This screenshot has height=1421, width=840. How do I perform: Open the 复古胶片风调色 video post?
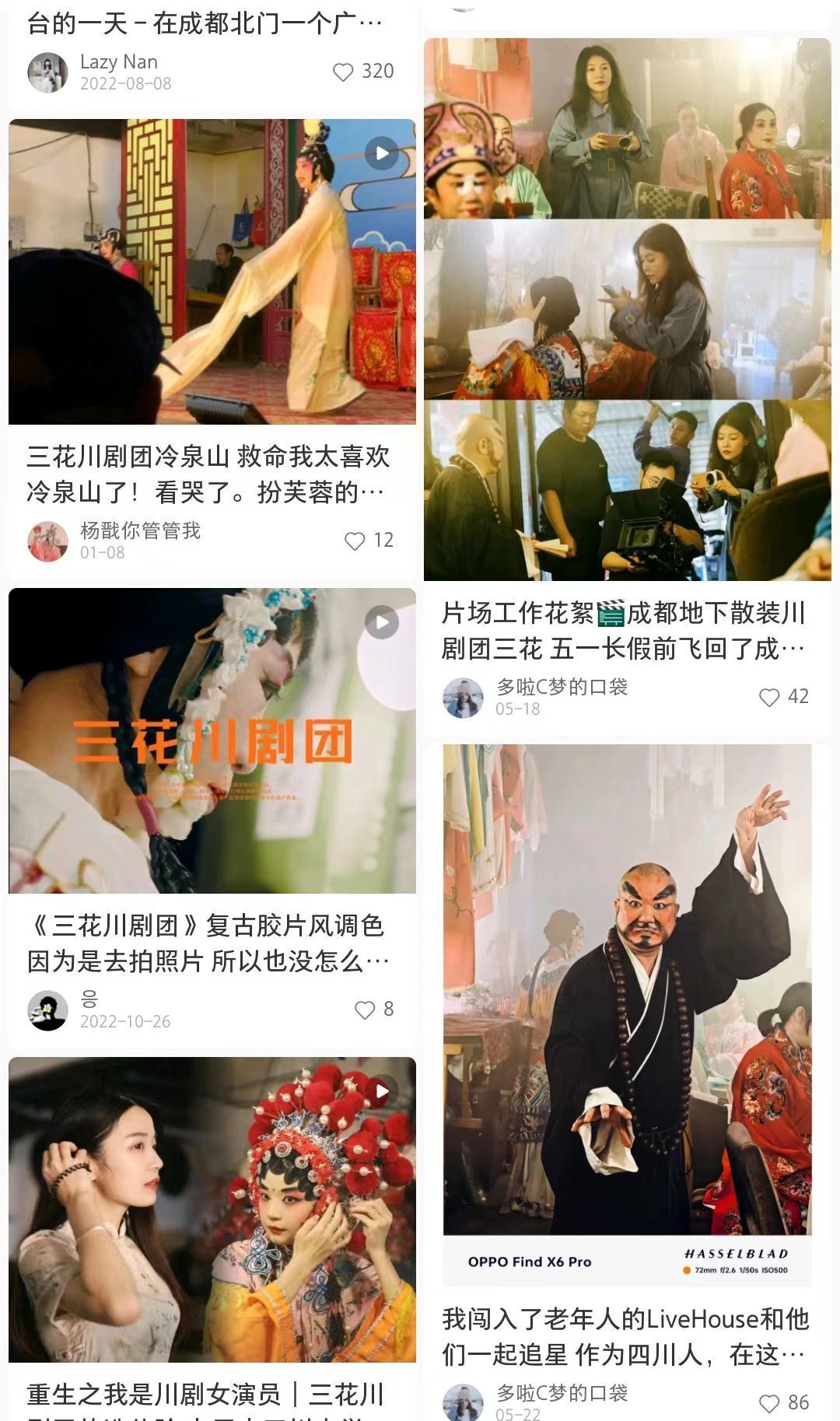coord(212,740)
